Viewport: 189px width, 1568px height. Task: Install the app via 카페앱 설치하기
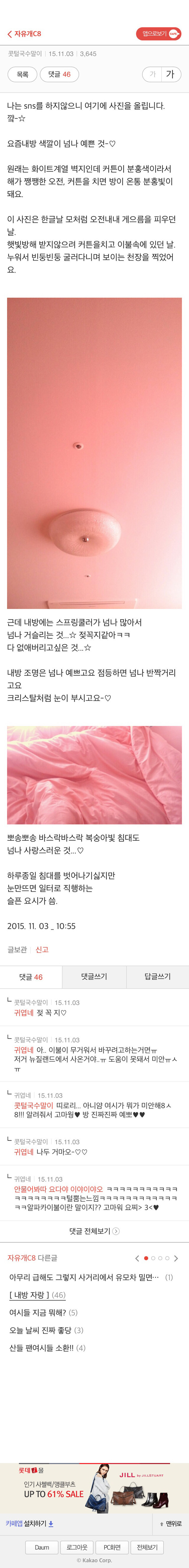tap(30, 1524)
